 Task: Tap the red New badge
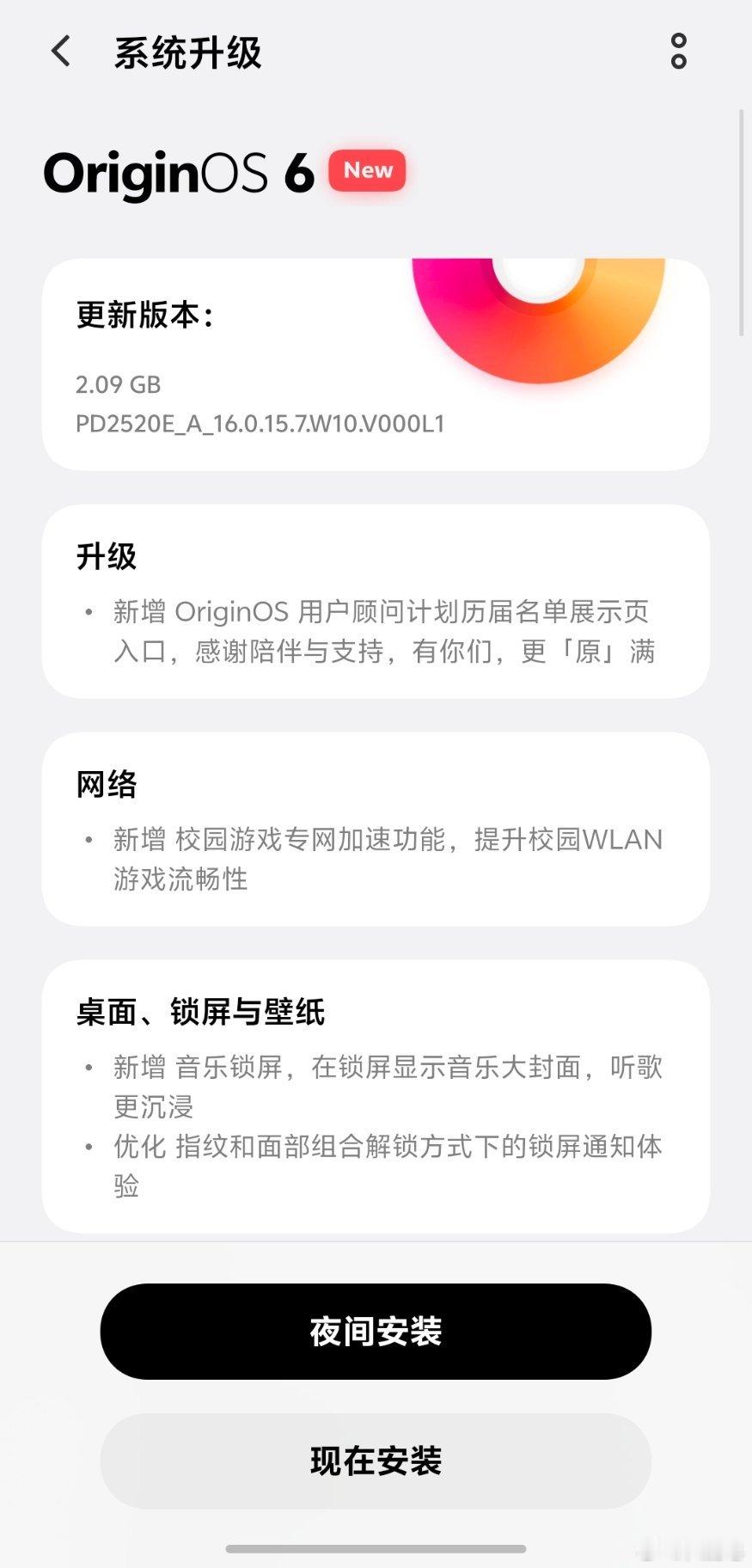(x=367, y=171)
